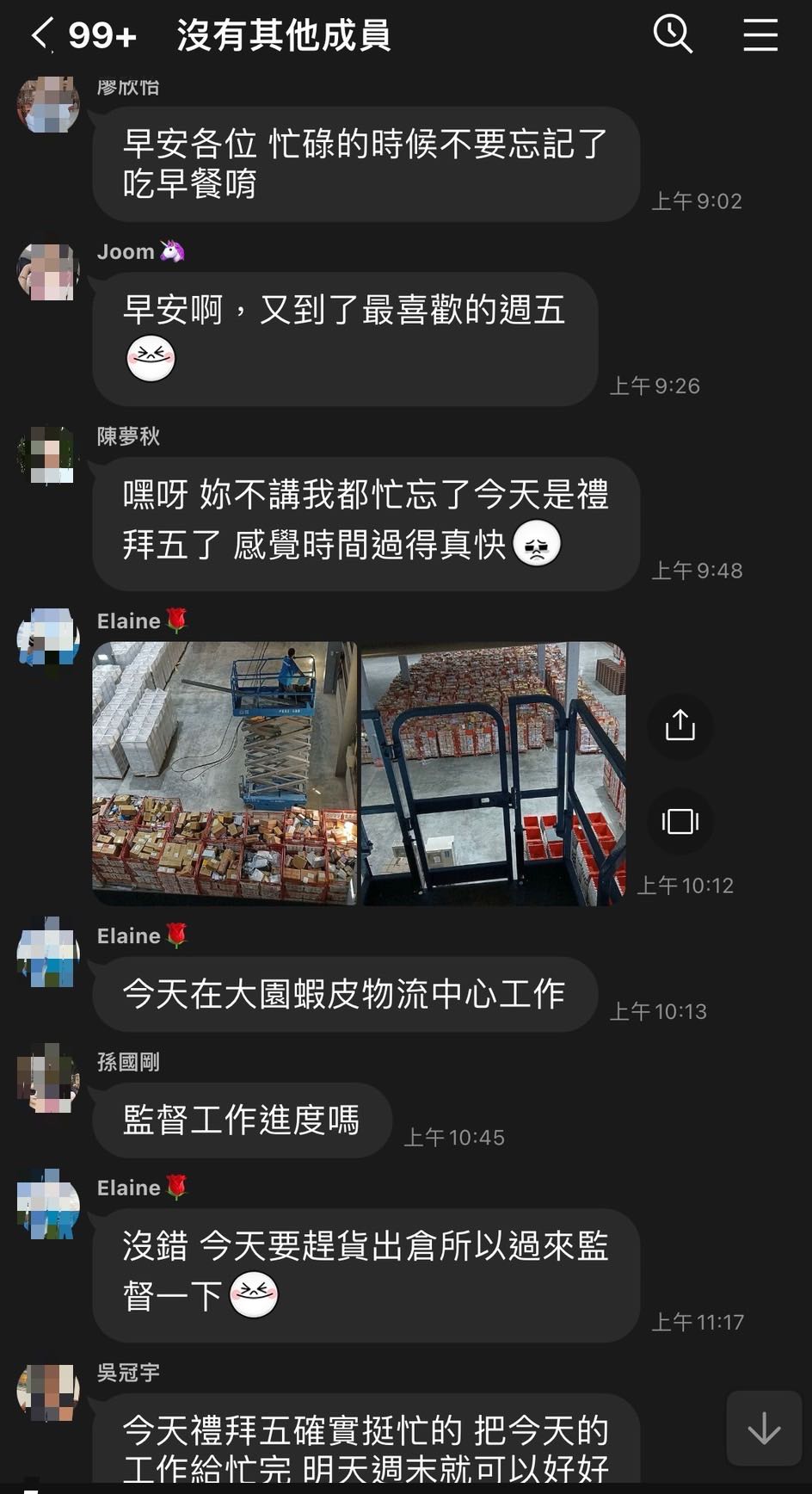Open 廖欣怡's profile avatar
Image resolution: width=812 pixels, height=1494 pixels.
(49, 105)
